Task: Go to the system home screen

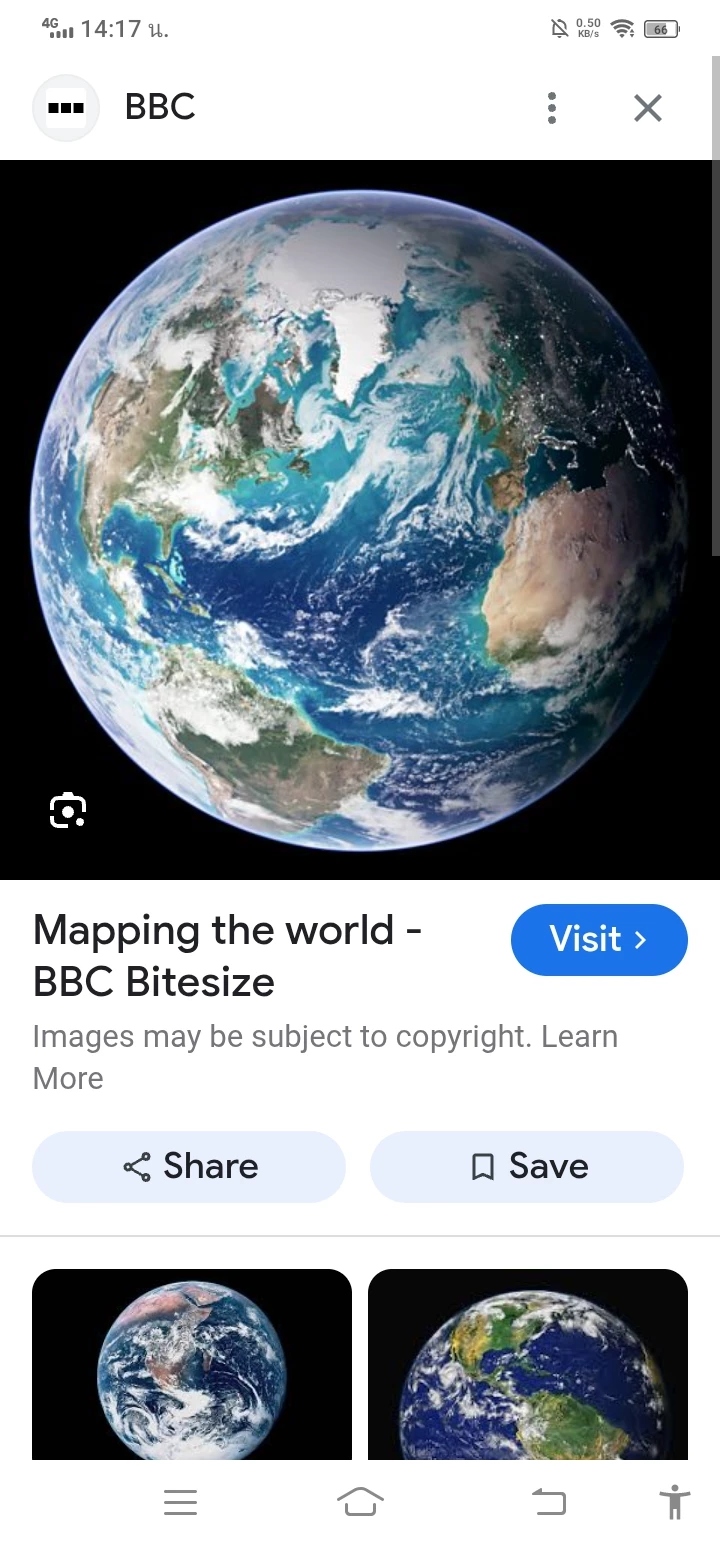Action: point(360,1501)
